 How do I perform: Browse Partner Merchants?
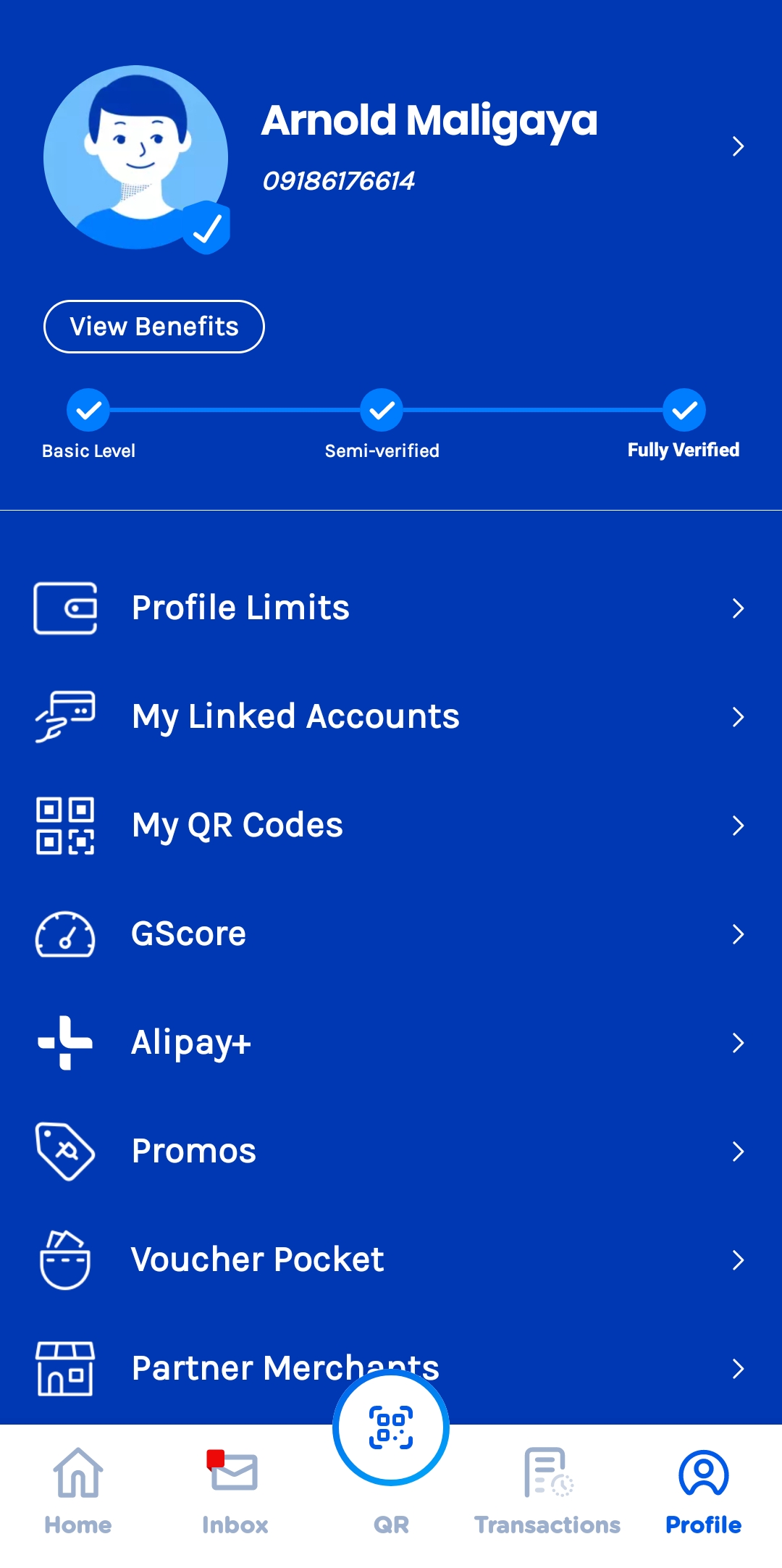point(217,1368)
